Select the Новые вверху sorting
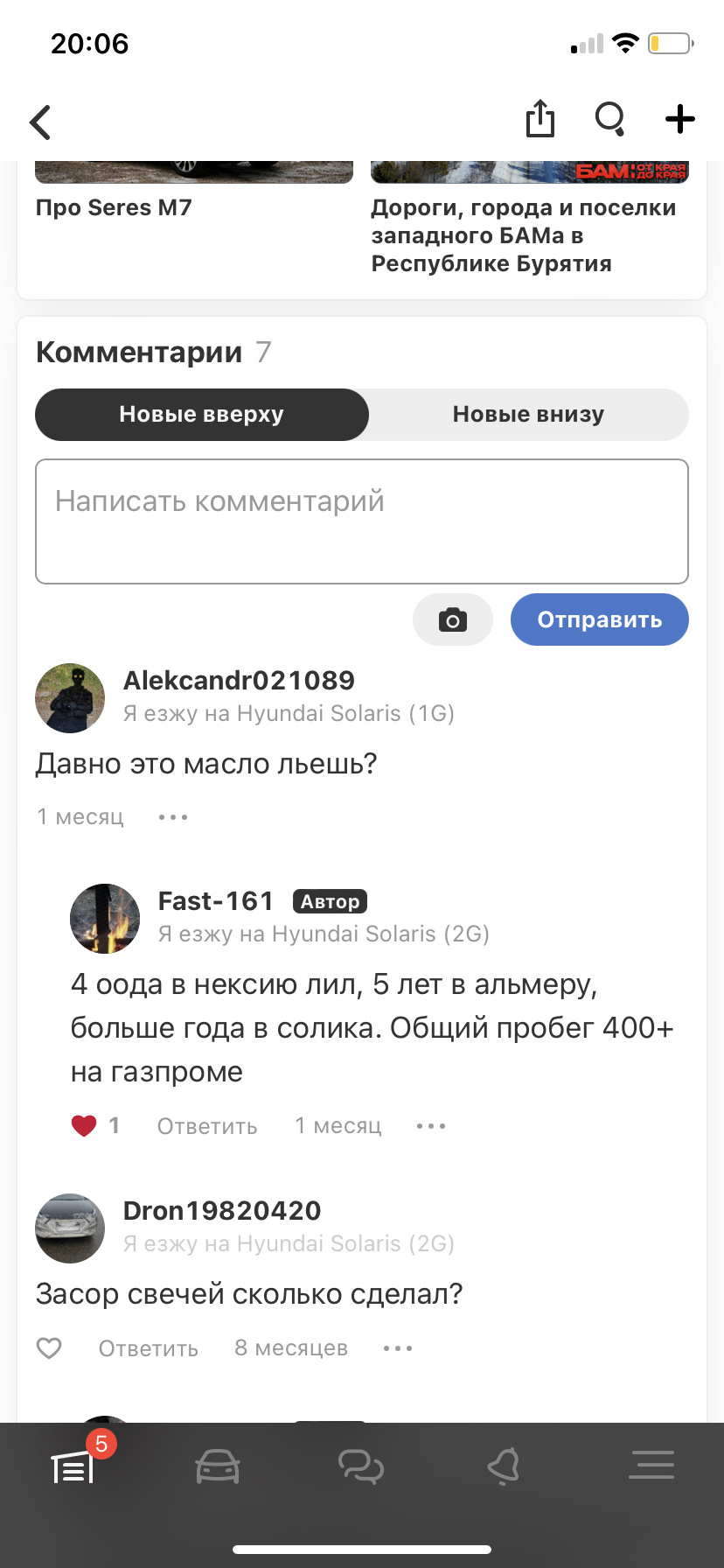The image size is (724, 1568). click(202, 415)
